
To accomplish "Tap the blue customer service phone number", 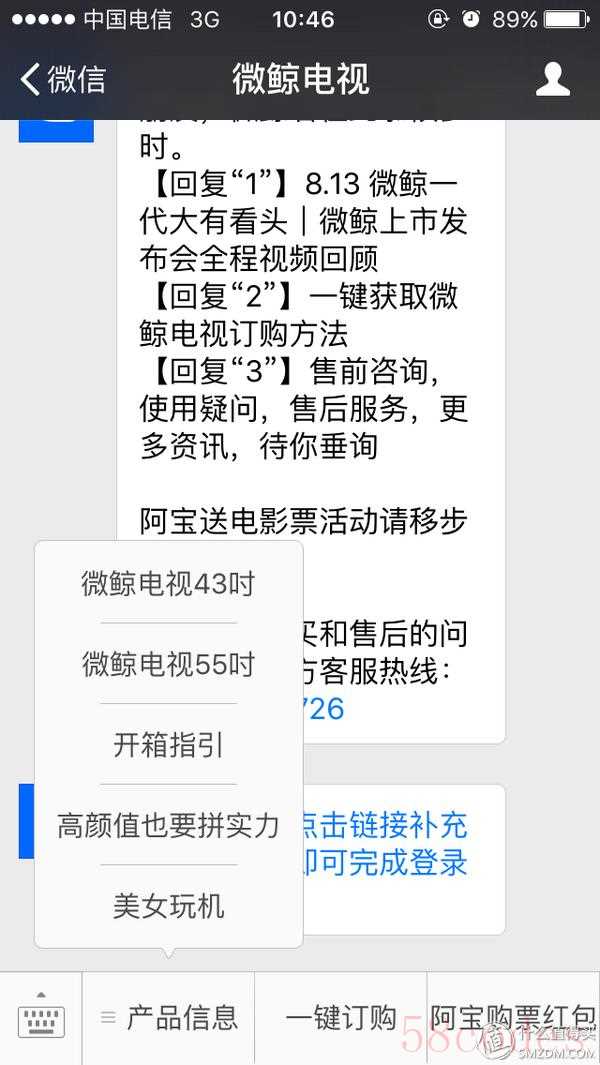I will click(322, 709).
